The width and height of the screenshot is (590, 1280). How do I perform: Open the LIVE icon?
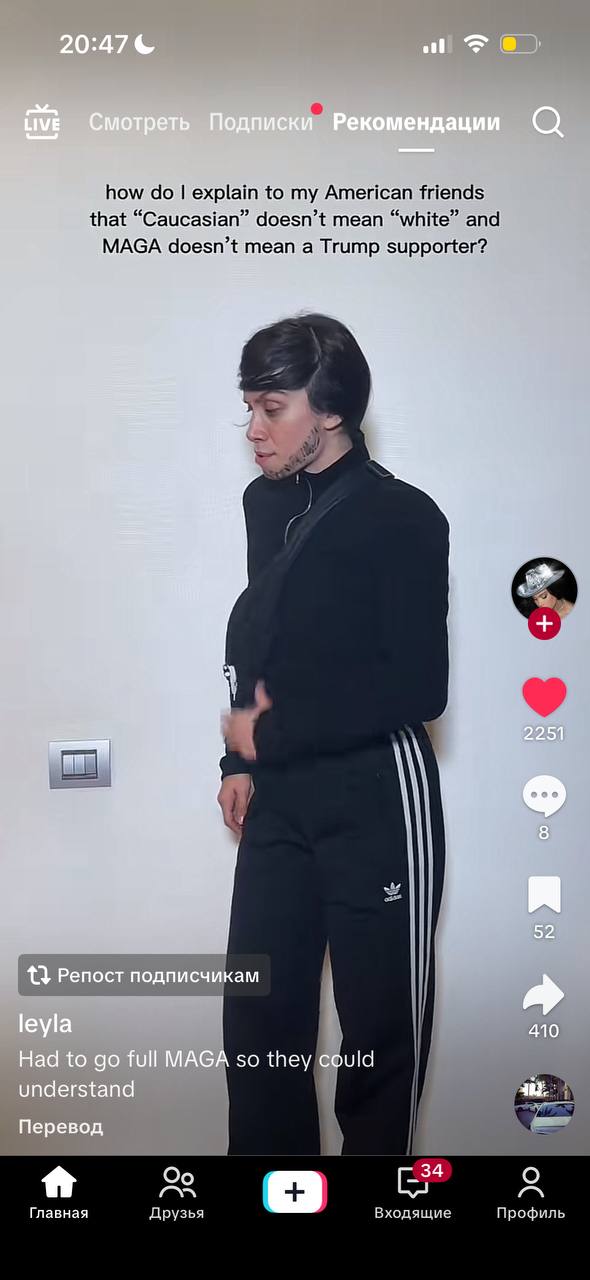pos(42,122)
